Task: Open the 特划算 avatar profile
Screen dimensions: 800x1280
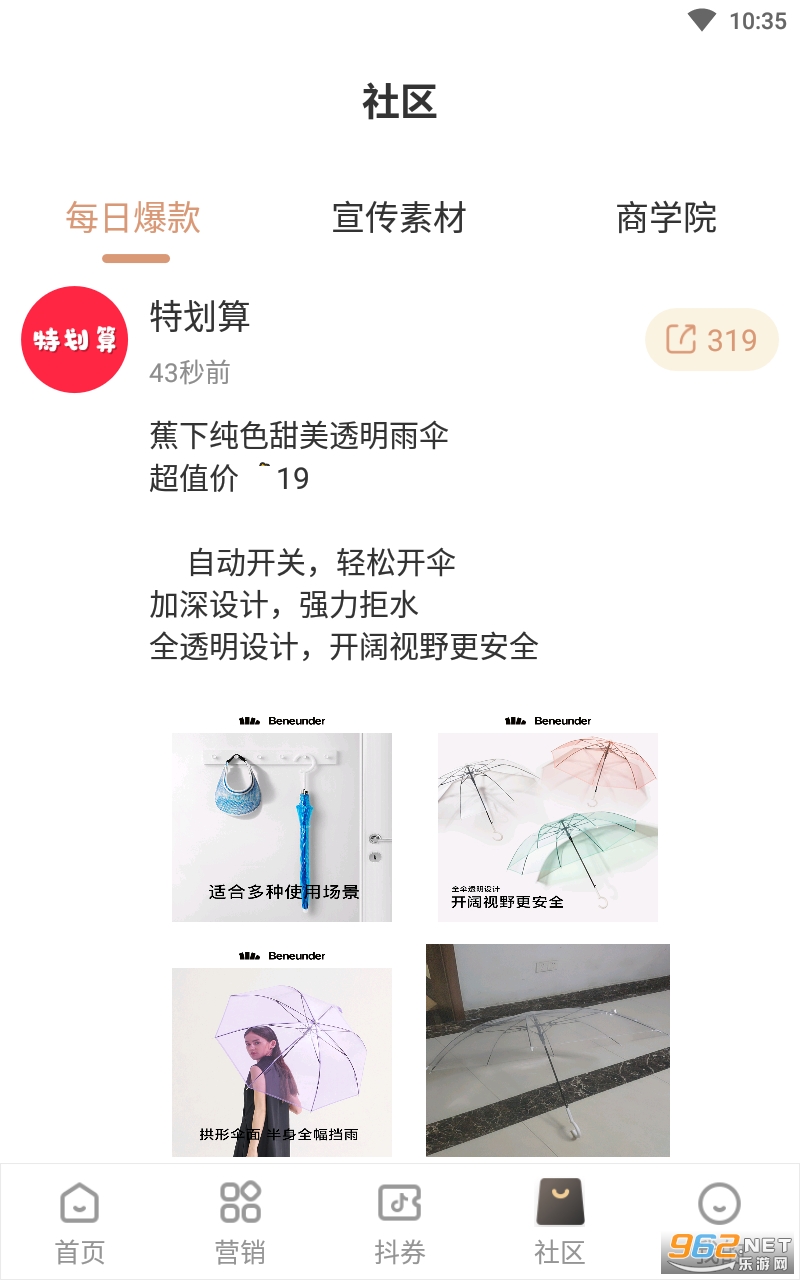Action: pos(75,340)
